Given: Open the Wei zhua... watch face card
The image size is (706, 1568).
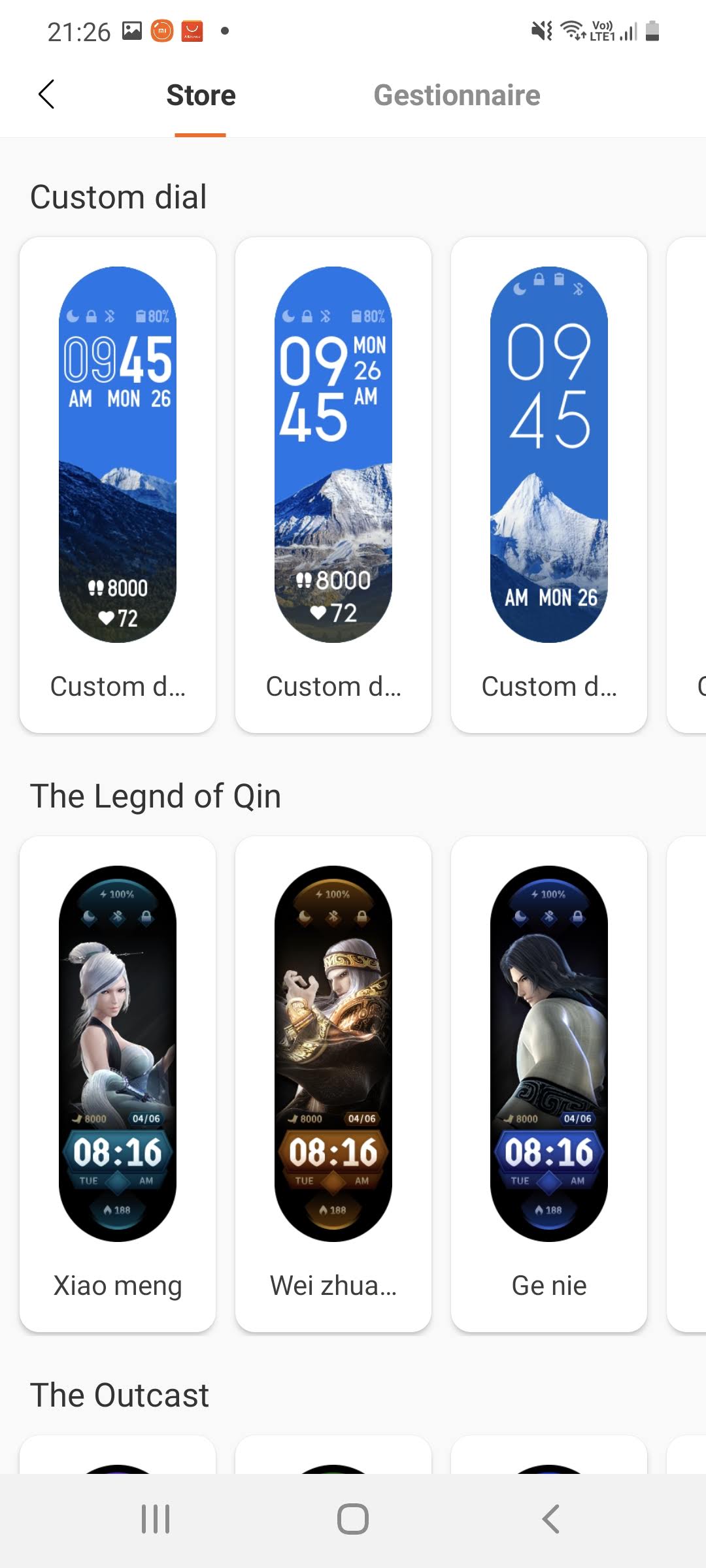Looking at the screenshot, I should click(x=333, y=1083).
